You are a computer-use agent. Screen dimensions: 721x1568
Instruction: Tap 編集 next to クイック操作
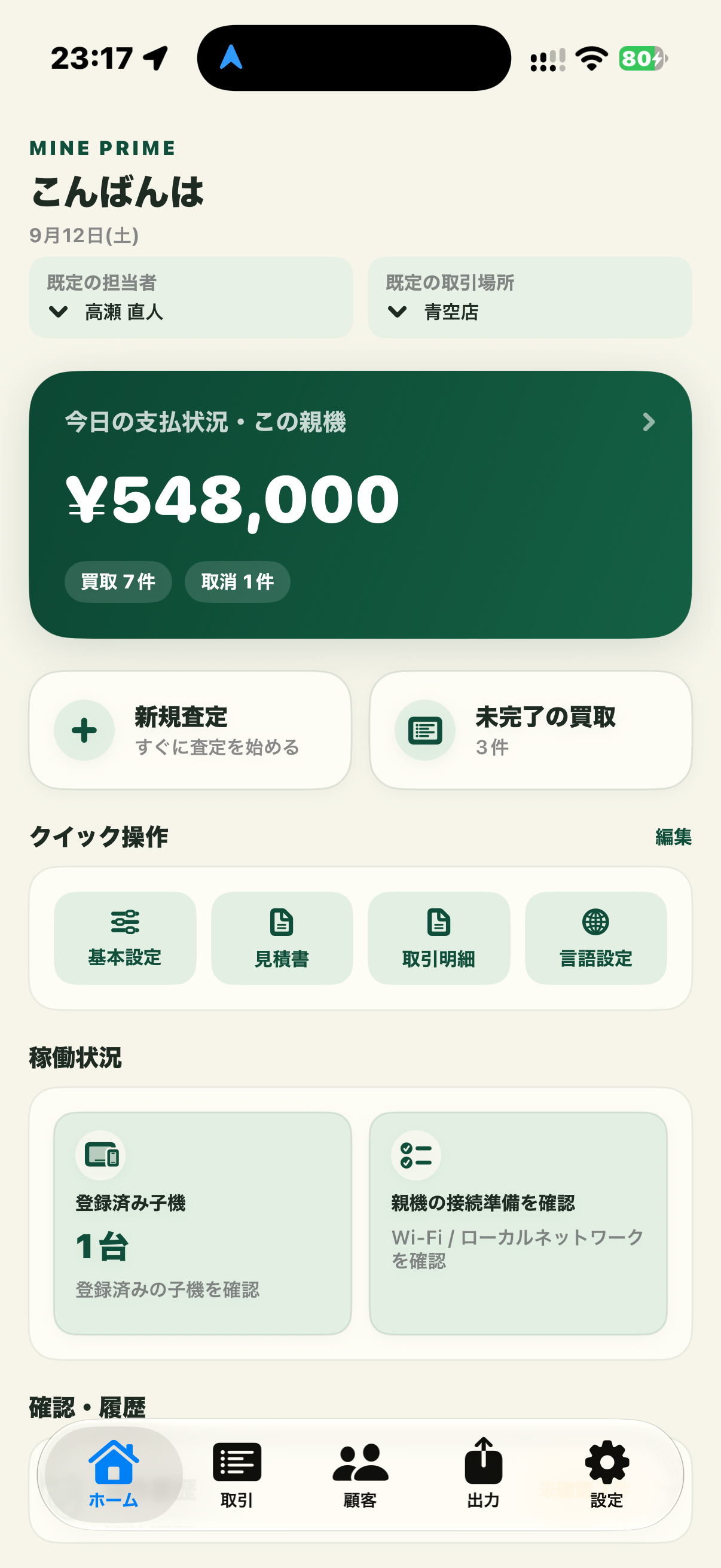(673, 837)
